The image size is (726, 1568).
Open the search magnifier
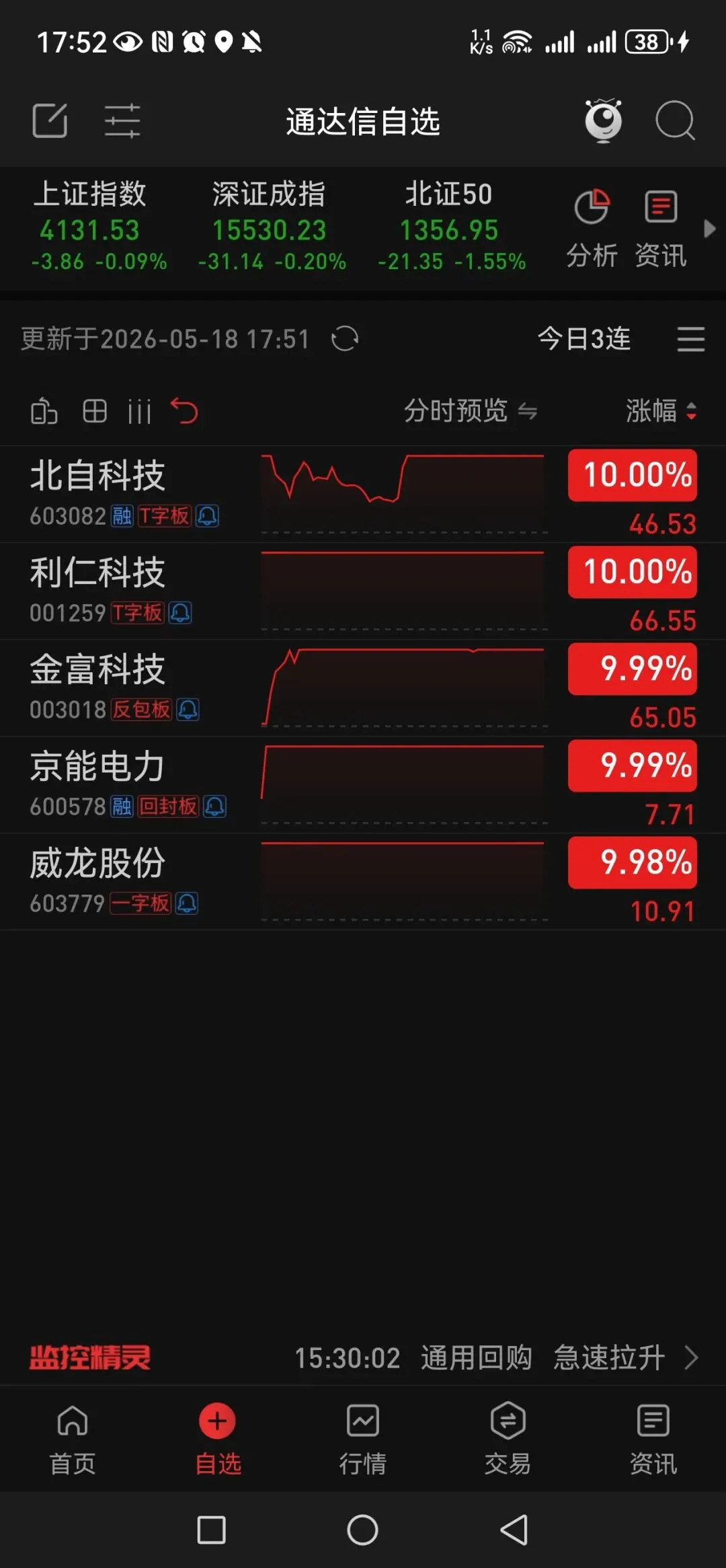[x=675, y=121]
